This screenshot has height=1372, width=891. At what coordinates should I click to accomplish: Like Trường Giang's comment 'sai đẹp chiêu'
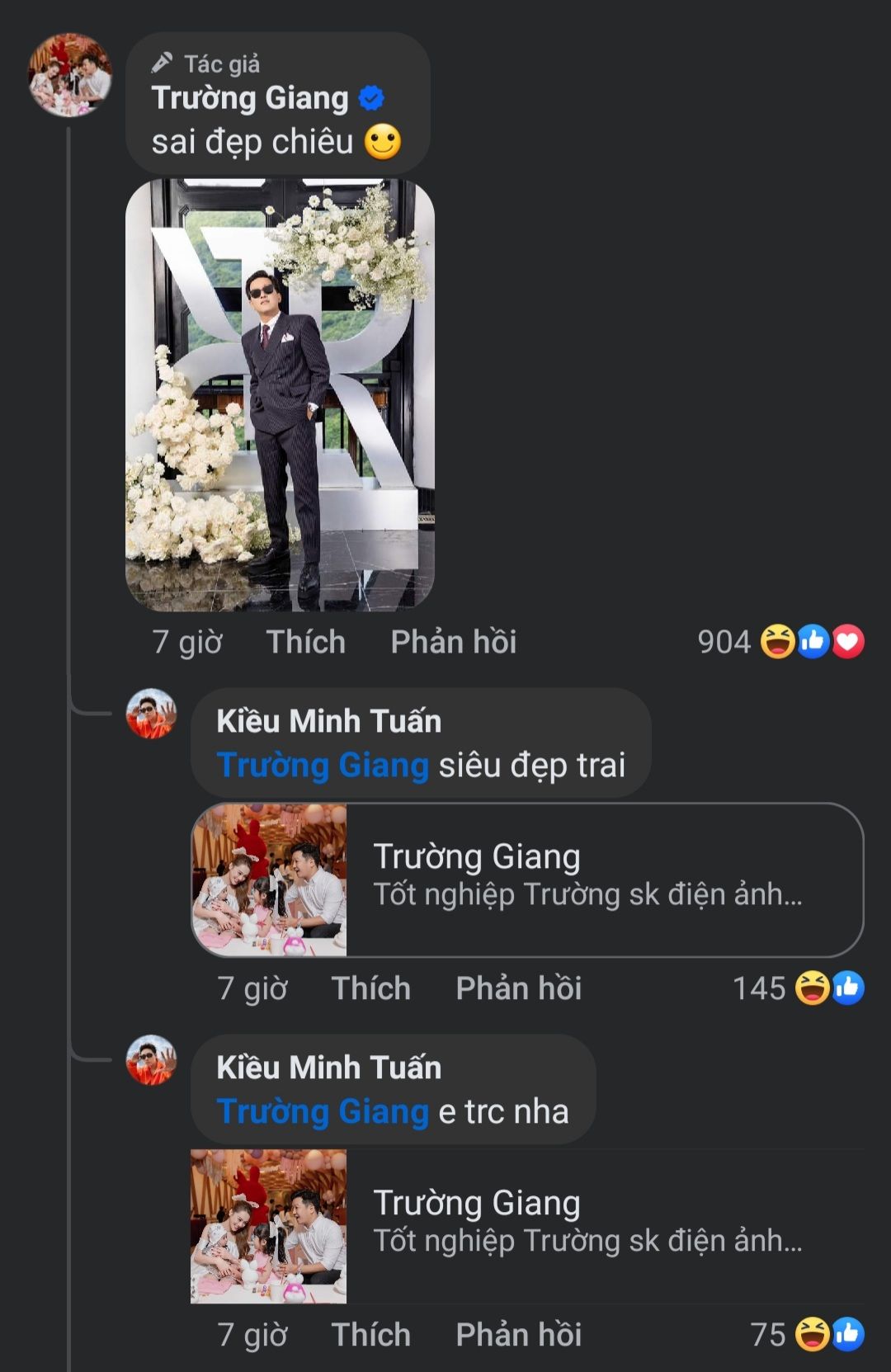click(305, 642)
